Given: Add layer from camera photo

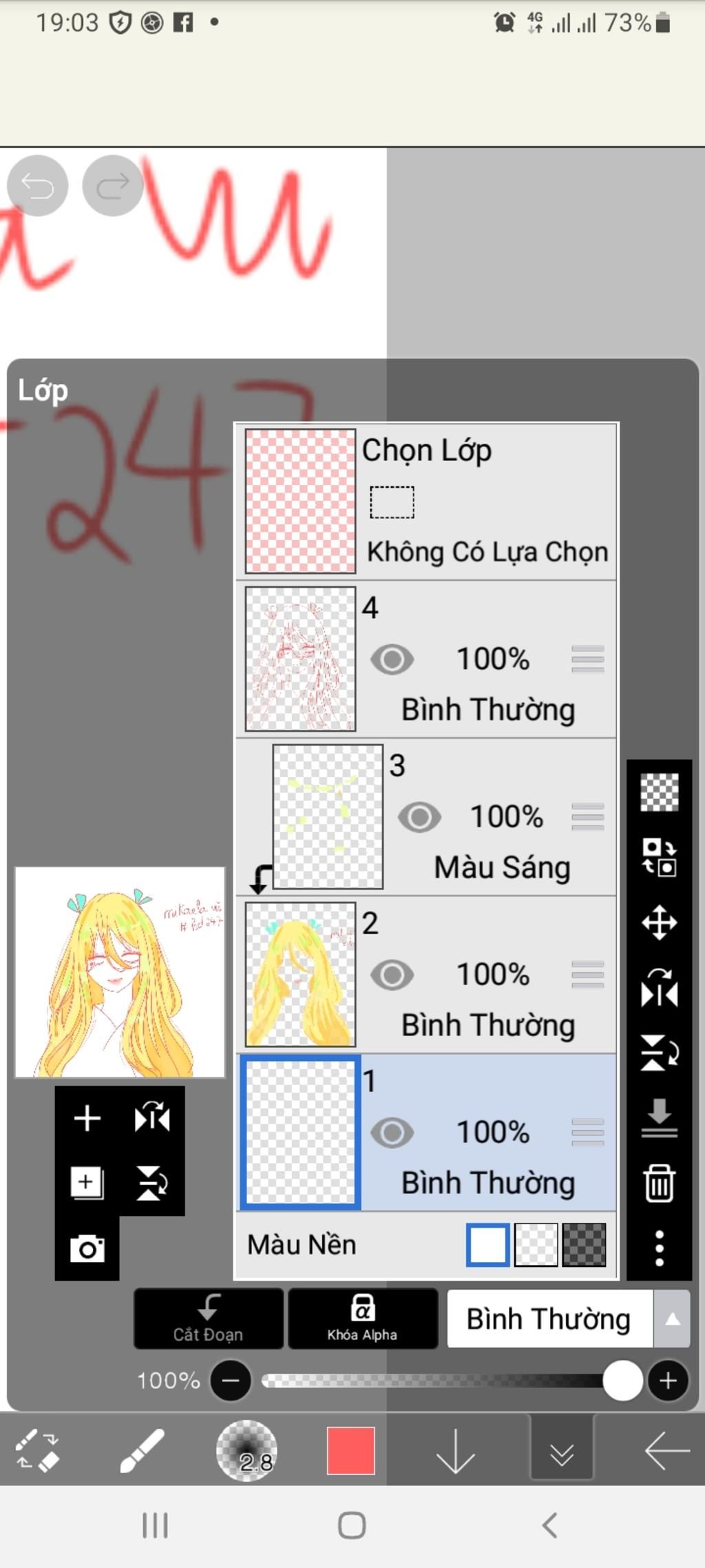Looking at the screenshot, I should click(87, 1248).
